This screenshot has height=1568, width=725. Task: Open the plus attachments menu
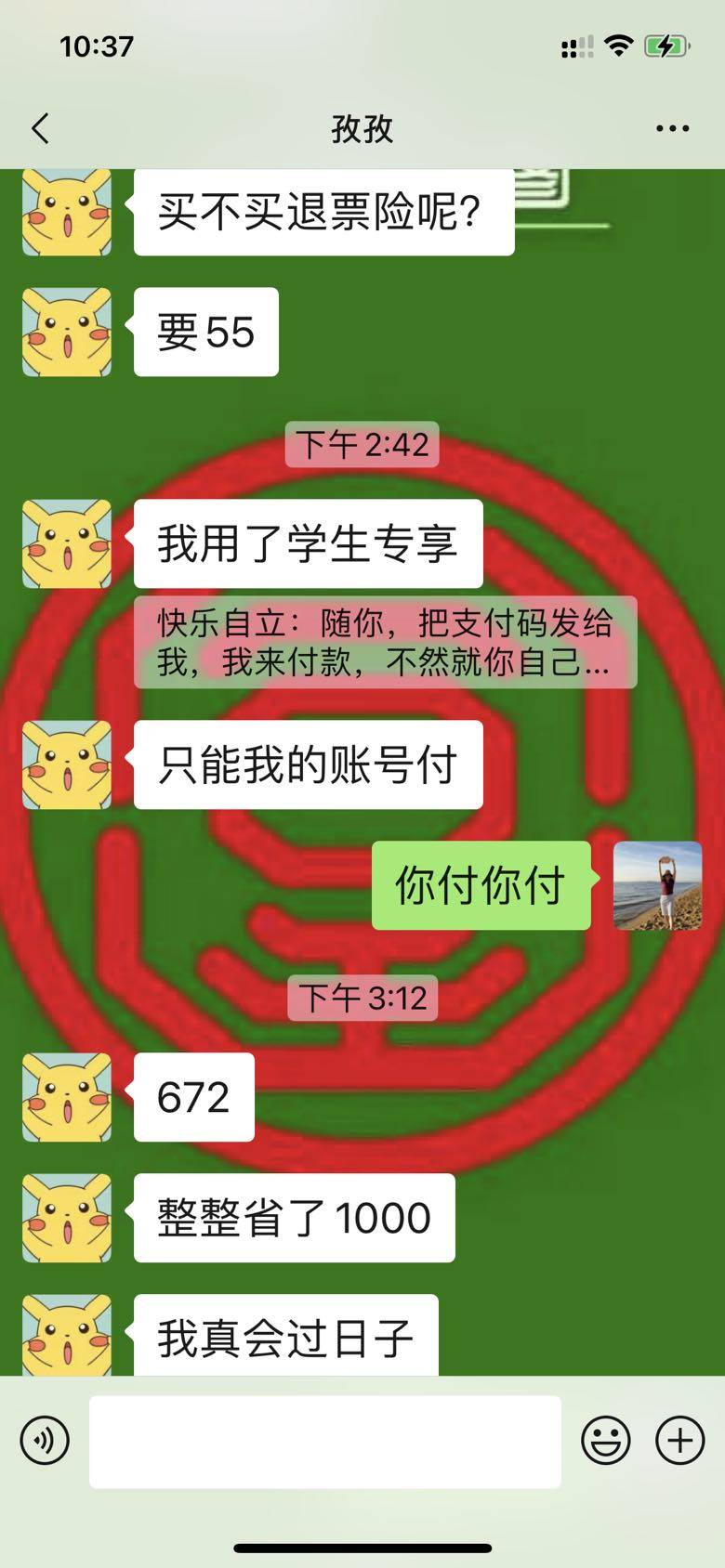679,1441
